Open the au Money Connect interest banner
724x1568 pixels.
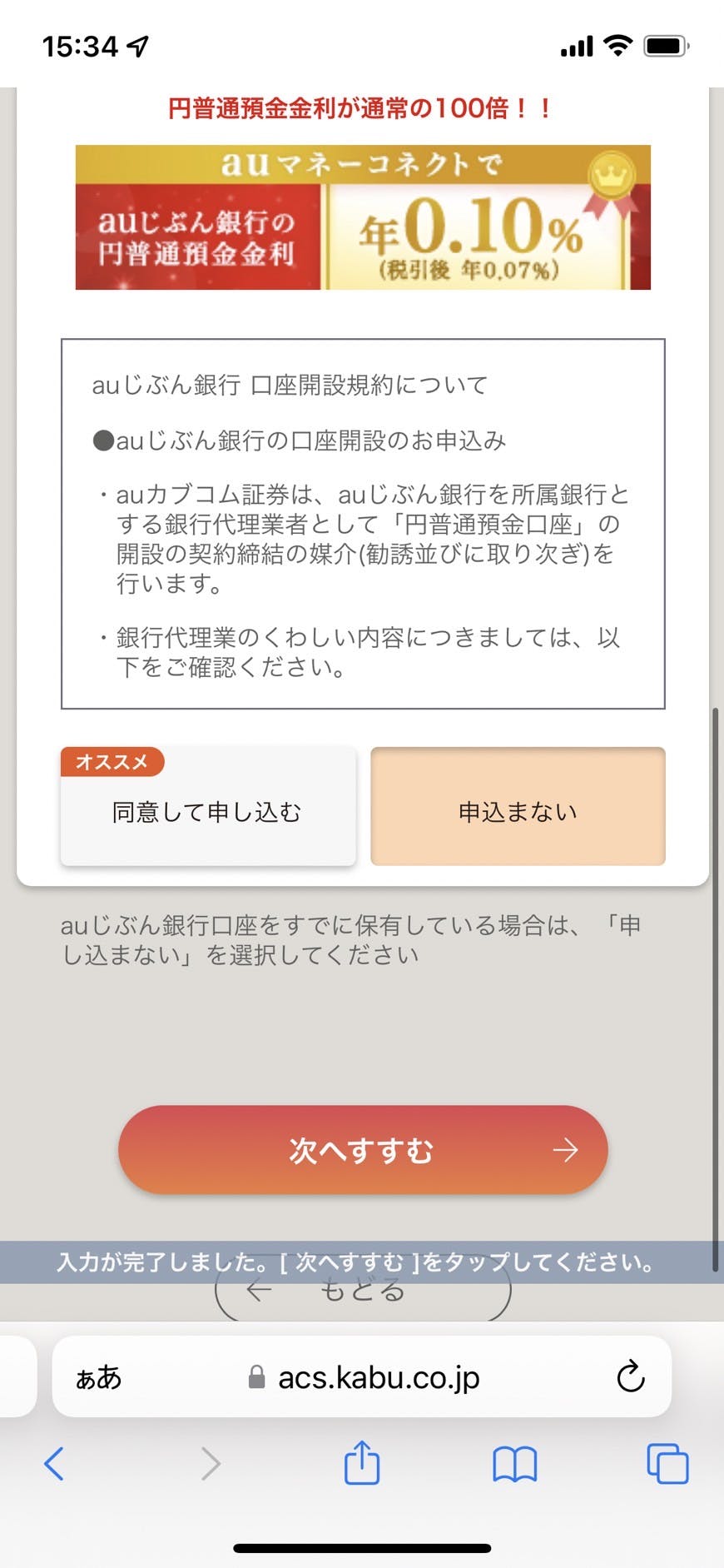pyautogui.click(x=363, y=217)
